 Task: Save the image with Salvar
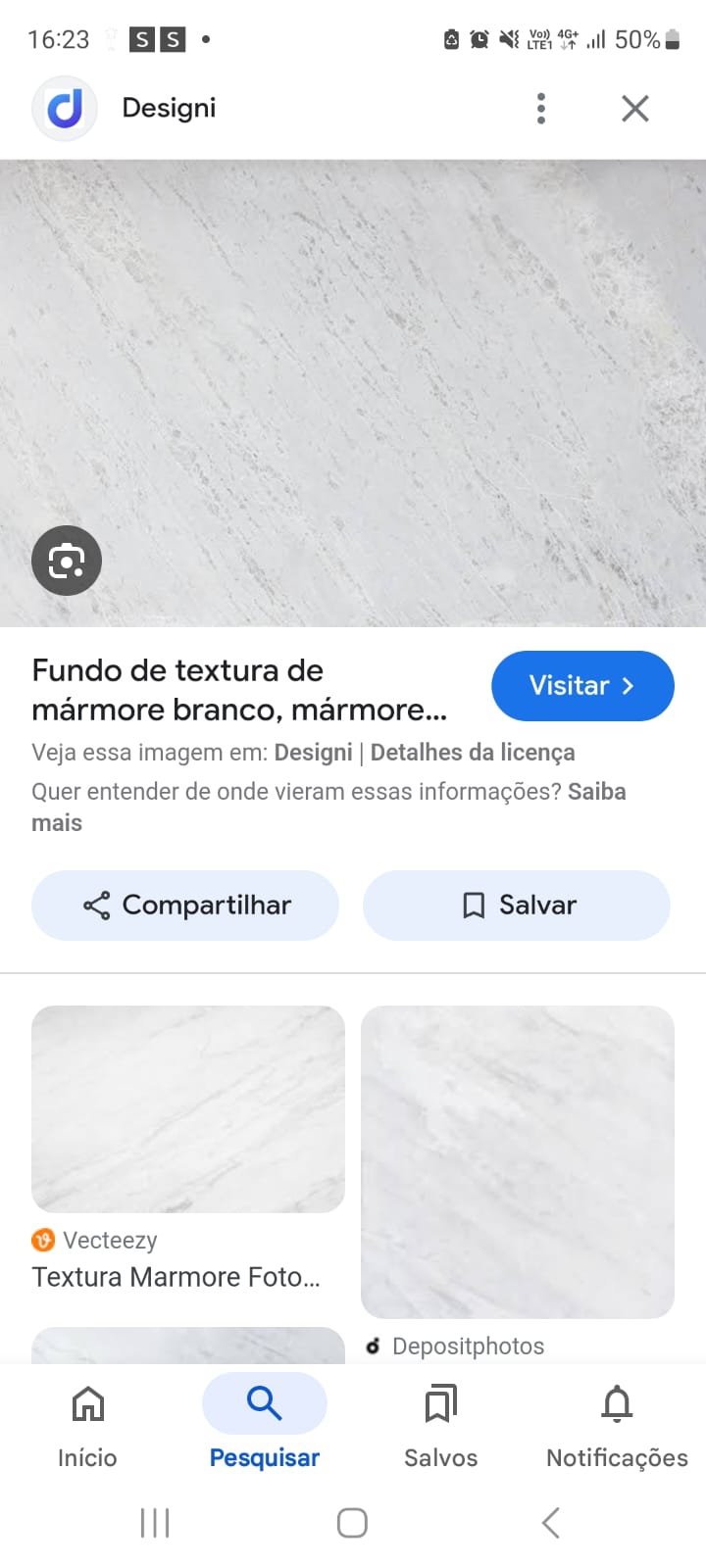coord(517,906)
